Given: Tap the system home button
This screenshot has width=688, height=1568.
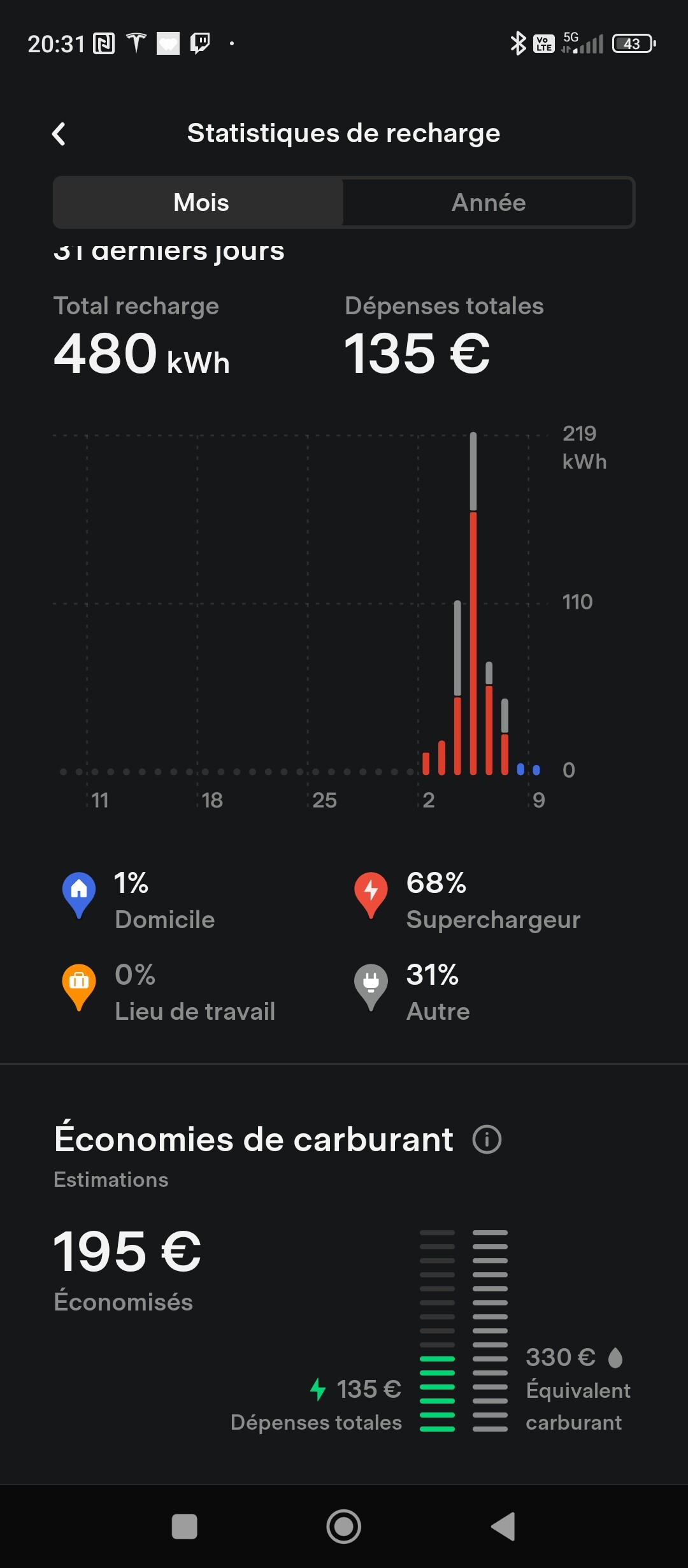Looking at the screenshot, I should coord(344,1527).
